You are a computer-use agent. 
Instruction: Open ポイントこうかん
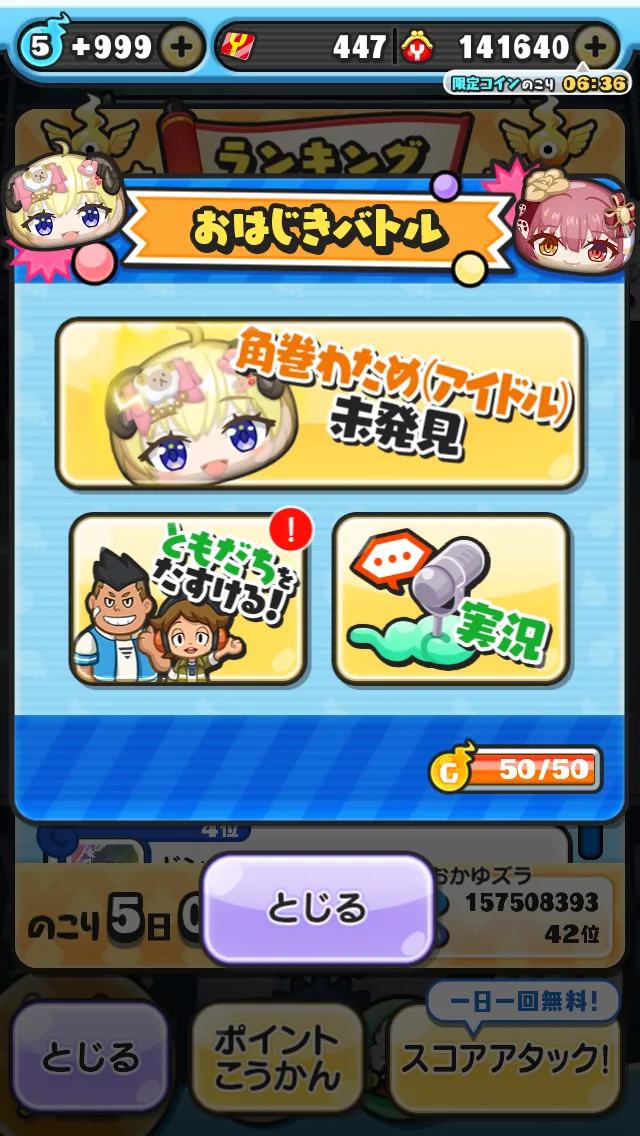click(276, 1058)
